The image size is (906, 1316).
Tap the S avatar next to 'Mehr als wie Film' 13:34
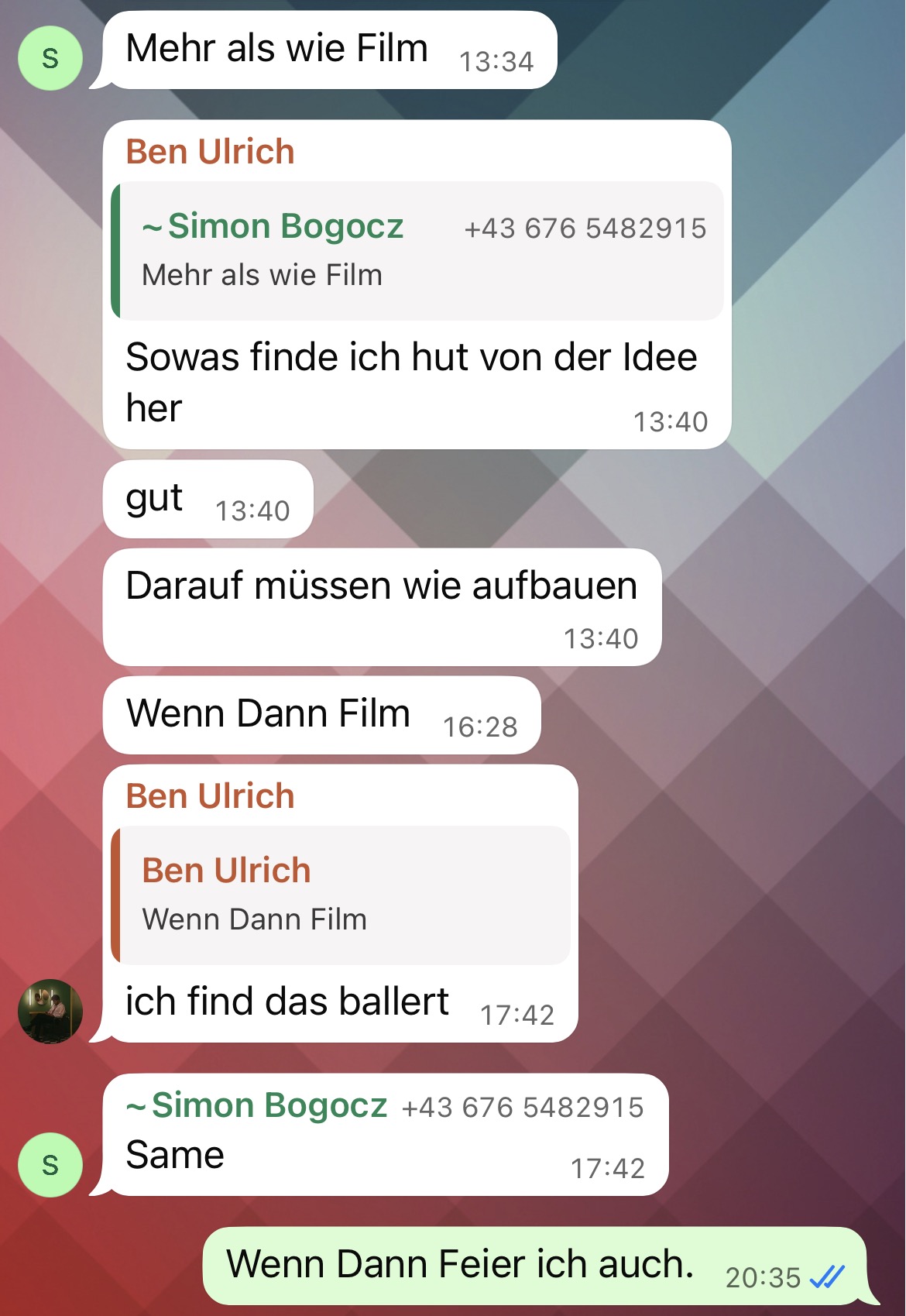pyautogui.click(x=50, y=58)
